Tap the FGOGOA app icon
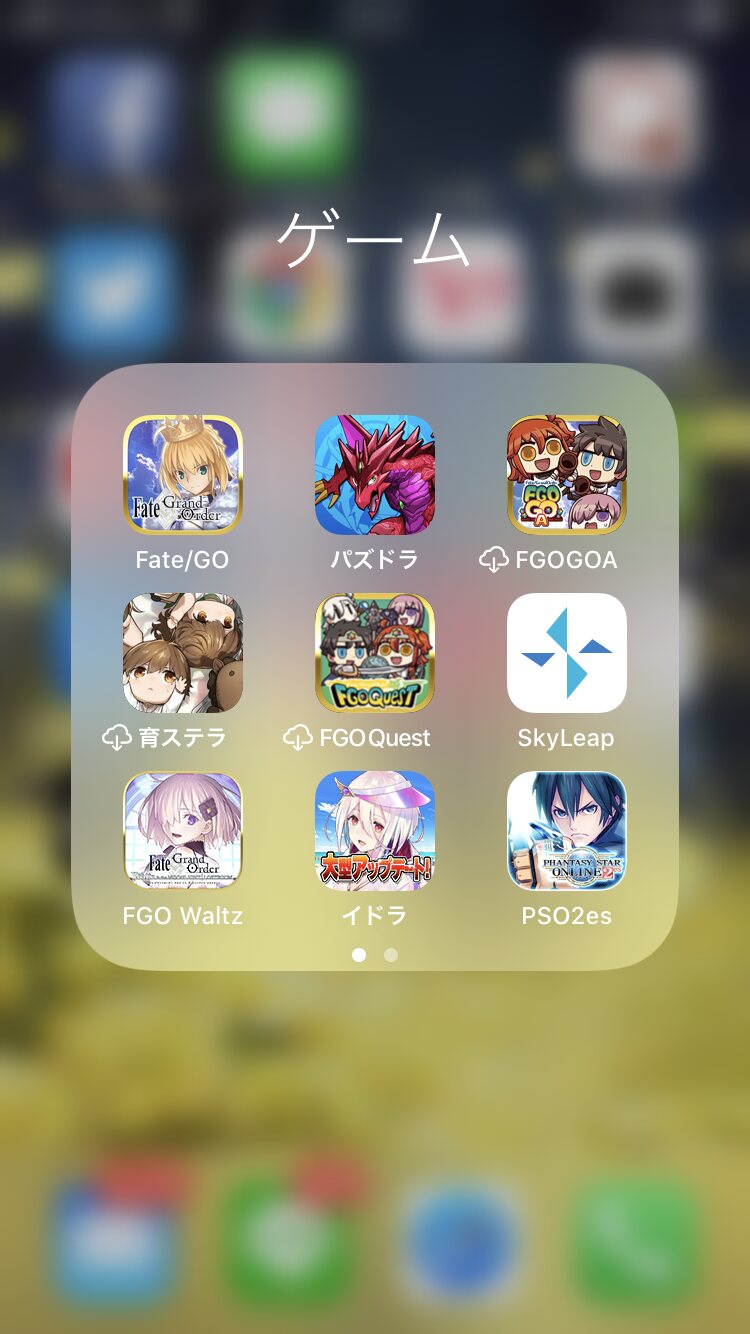This screenshot has height=1334, width=750. (567, 475)
